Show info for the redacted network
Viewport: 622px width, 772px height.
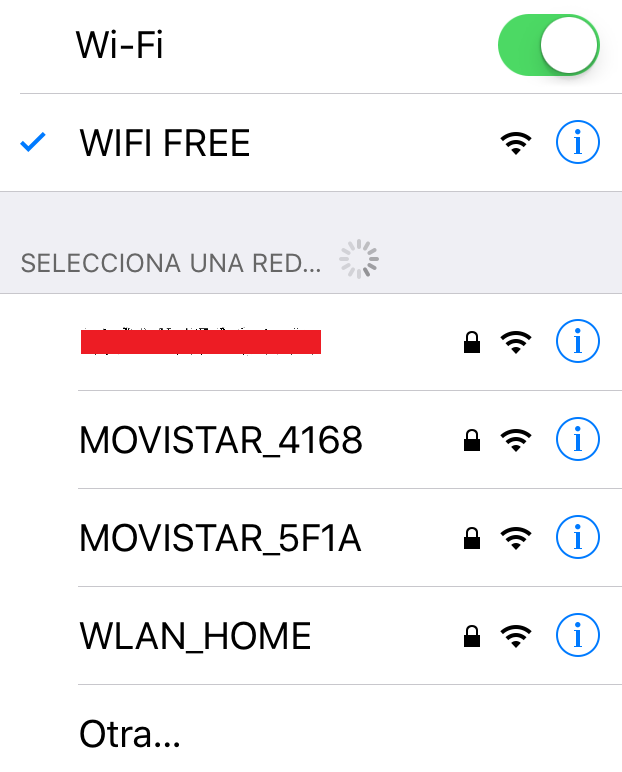(577, 342)
